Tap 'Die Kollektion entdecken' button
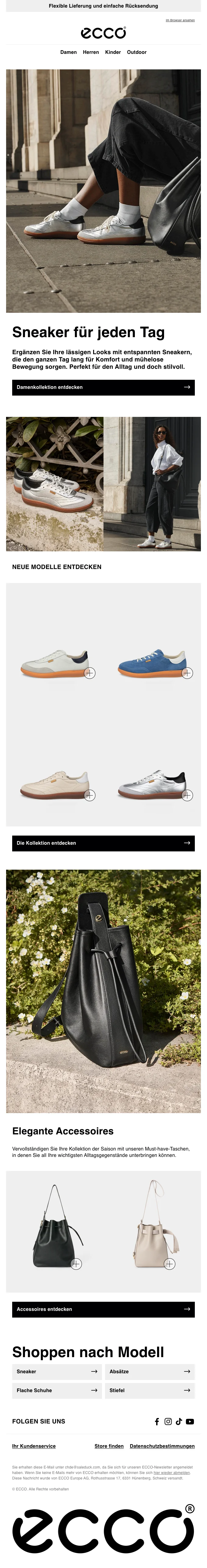The height and width of the screenshot is (1568, 207). click(x=103, y=843)
